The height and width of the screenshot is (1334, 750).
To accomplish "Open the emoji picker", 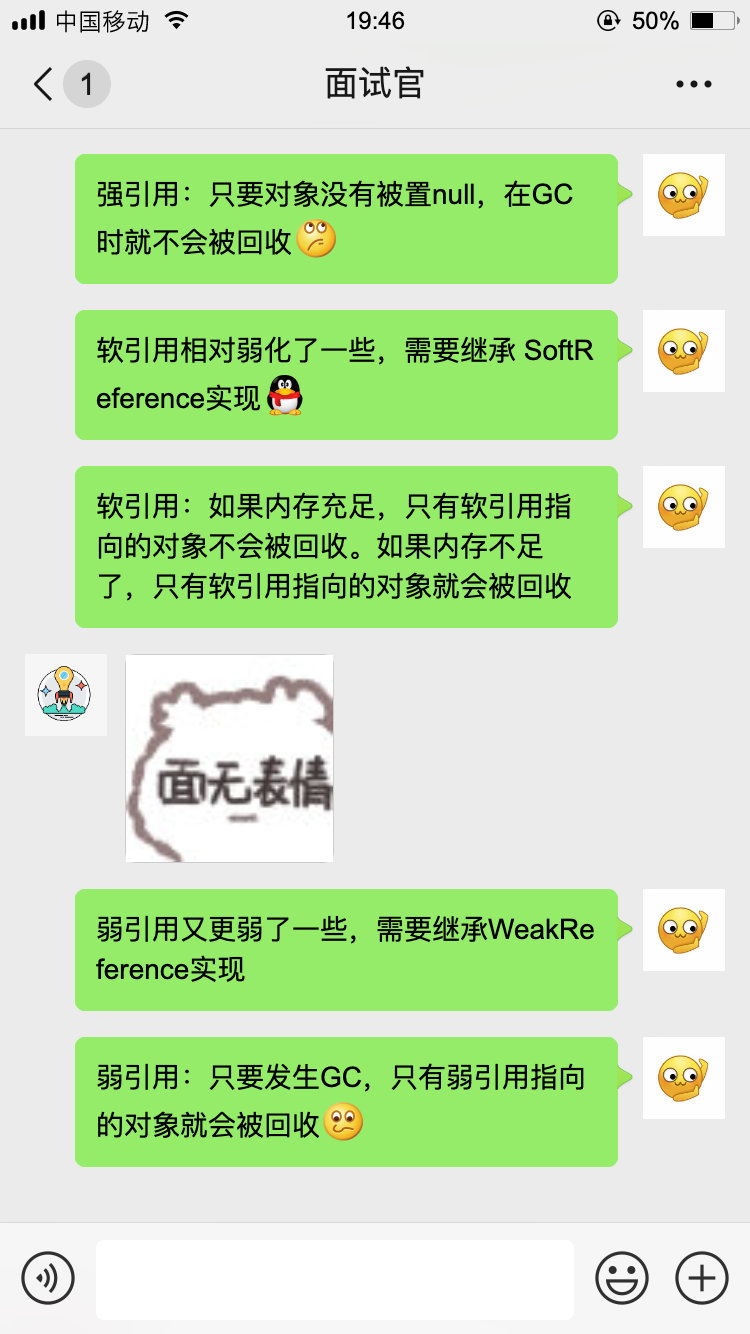I will [x=622, y=1278].
